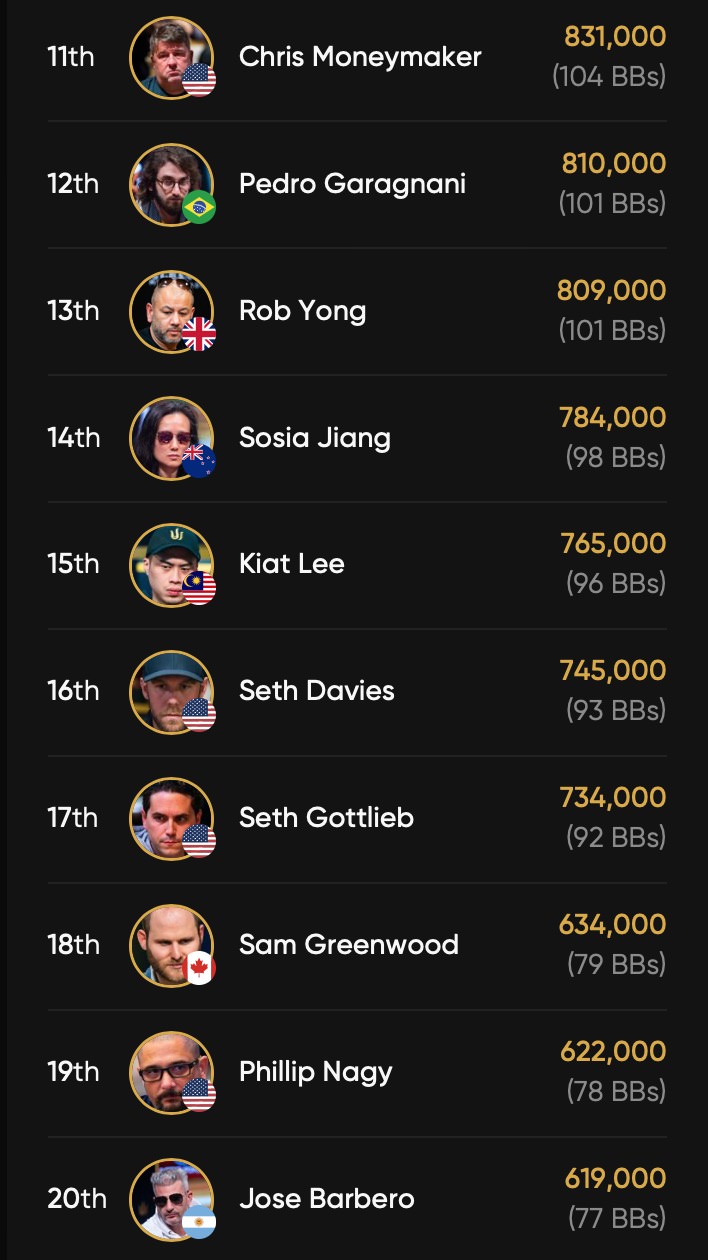Select the Rob Yong row
Screen dimensions: 708x1260
click(302, 311)
